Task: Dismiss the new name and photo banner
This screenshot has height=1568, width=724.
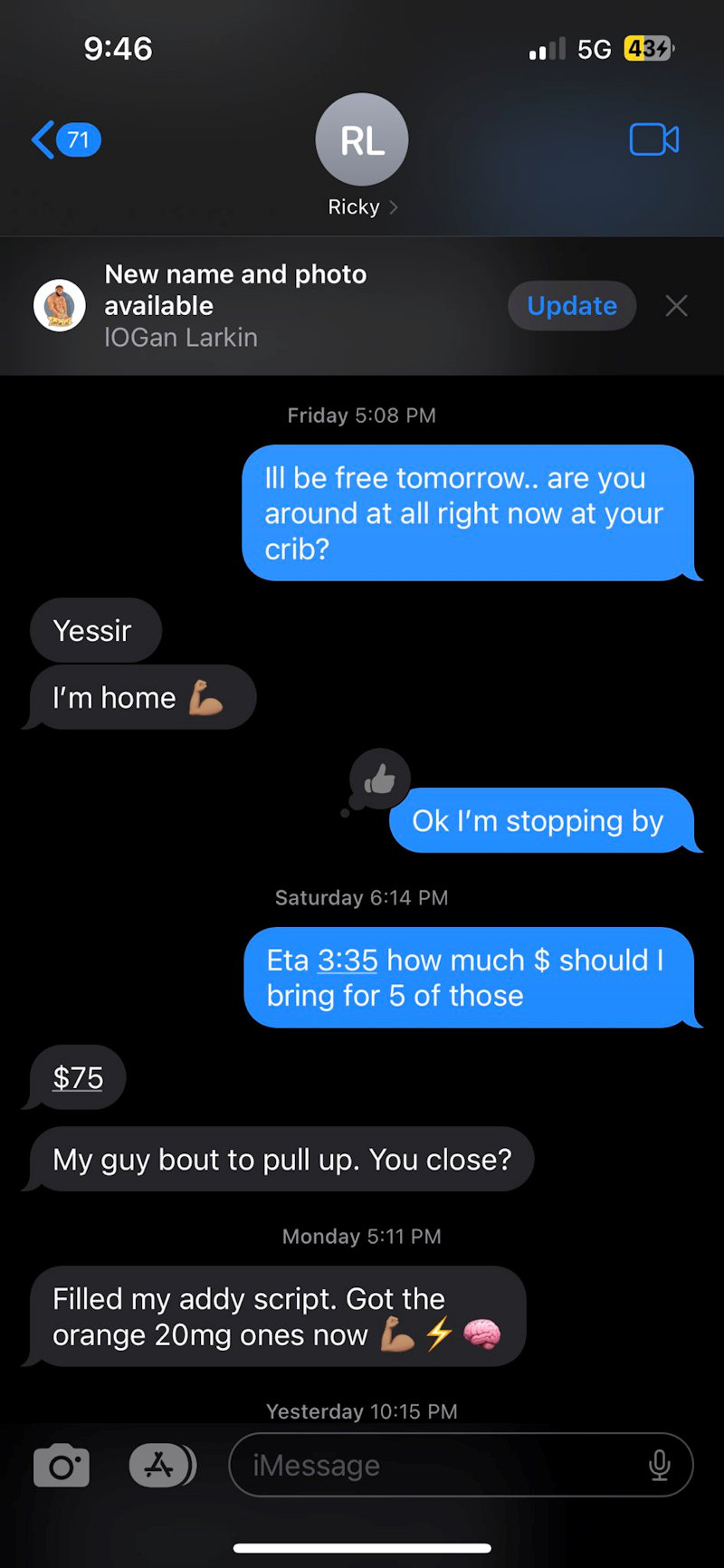Action: (x=676, y=306)
